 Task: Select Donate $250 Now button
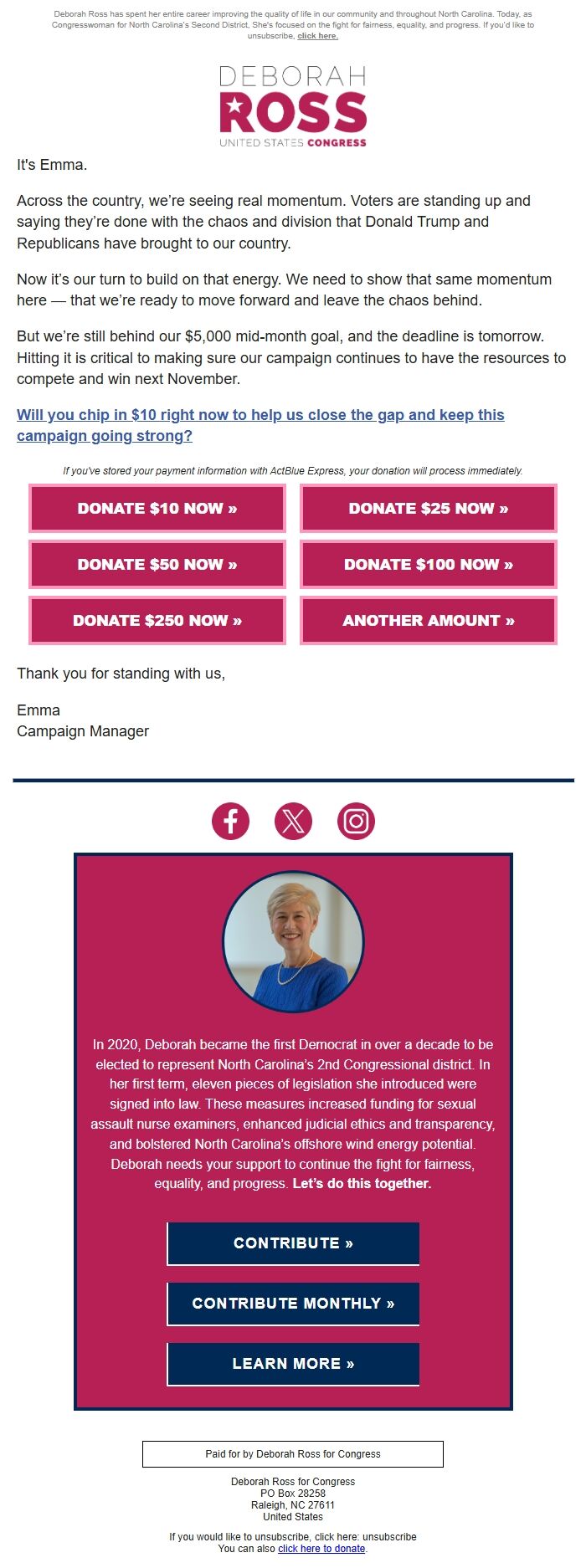click(x=157, y=621)
